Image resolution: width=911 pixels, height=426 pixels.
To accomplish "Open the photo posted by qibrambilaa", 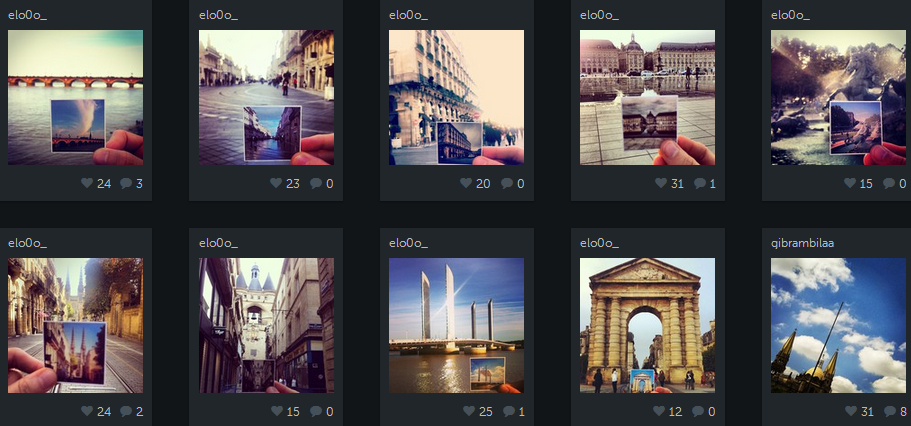I will tap(838, 325).
